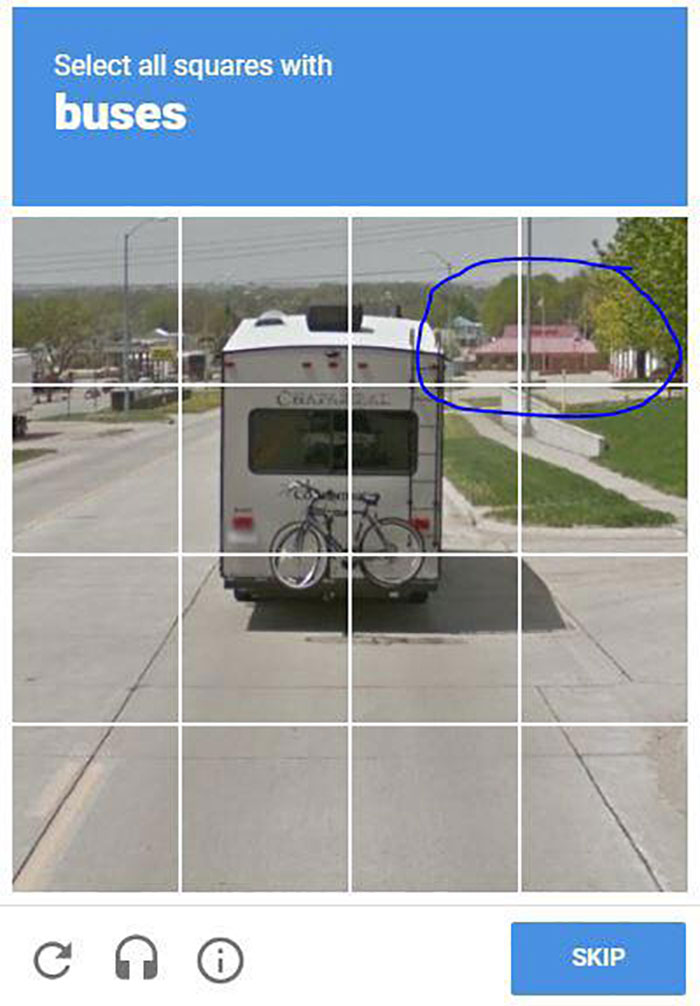Tap the SKIP button
The image size is (700, 1006).
click(597, 958)
